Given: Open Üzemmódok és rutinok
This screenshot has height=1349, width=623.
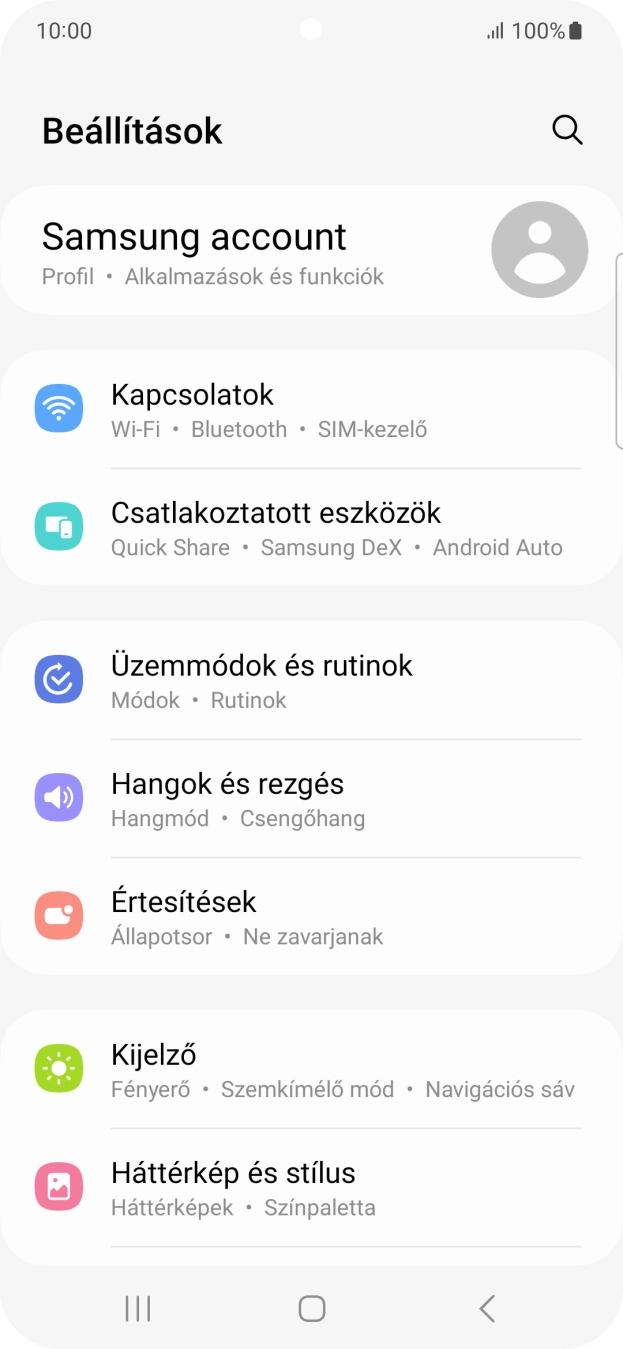Looking at the screenshot, I should click(310, 681).
